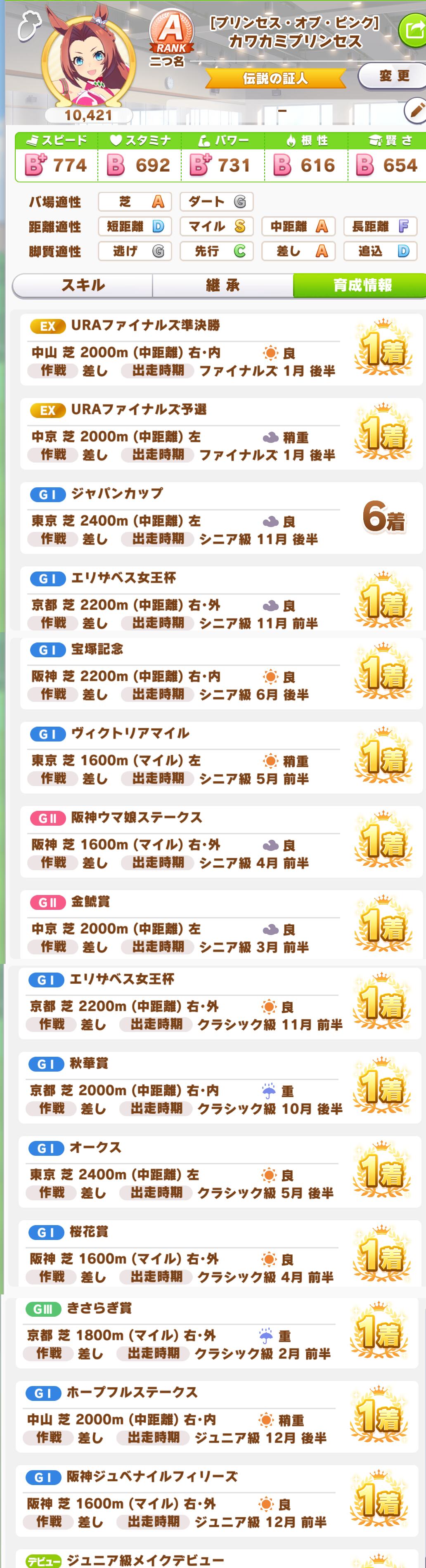426x1568 pixels.
Task: Select the 育成情報 tab
Action: coord(360,285)
